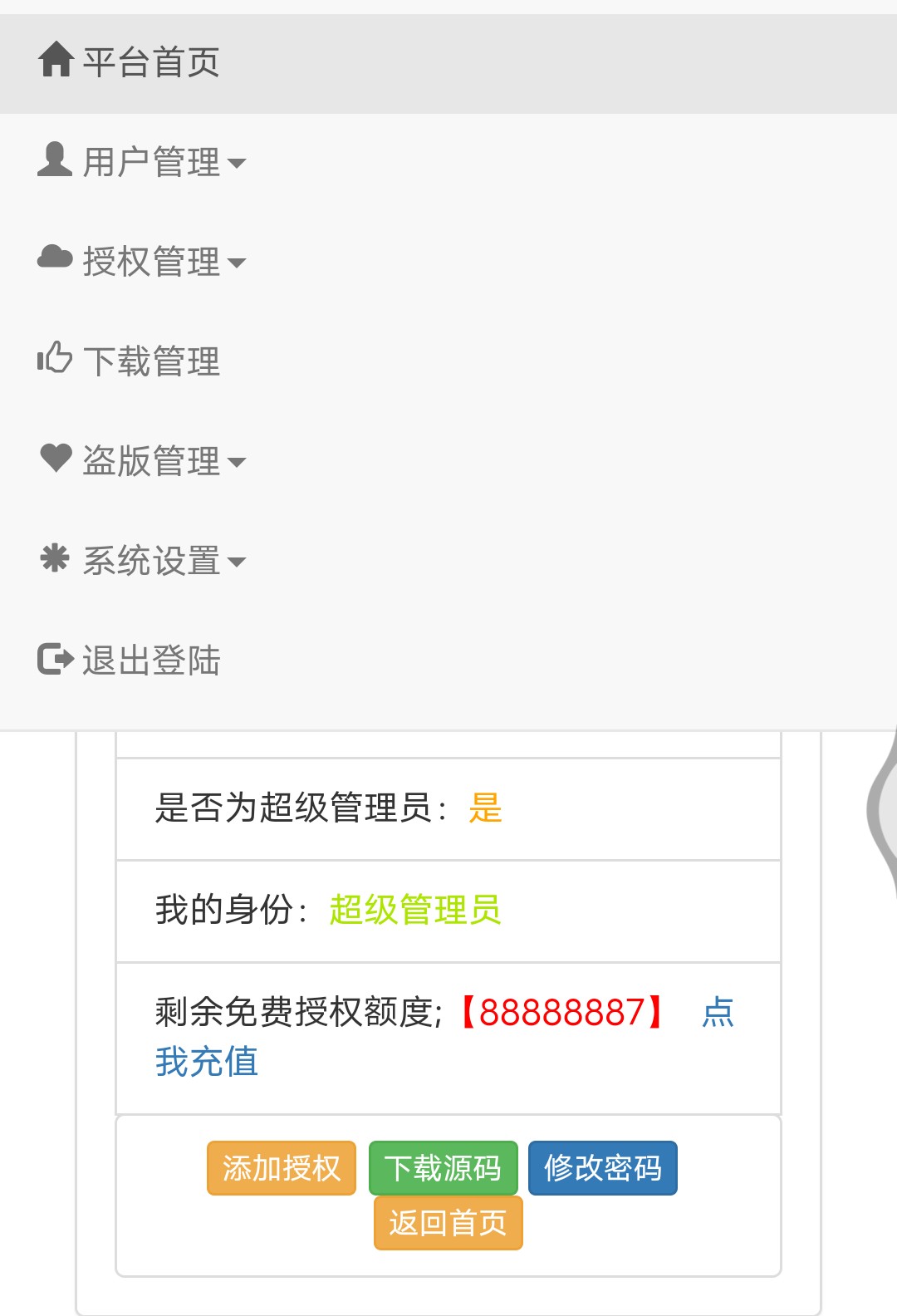Select 退出登陆 to log out
Screen dimensions: 897x1316
(x=130, y=660)
